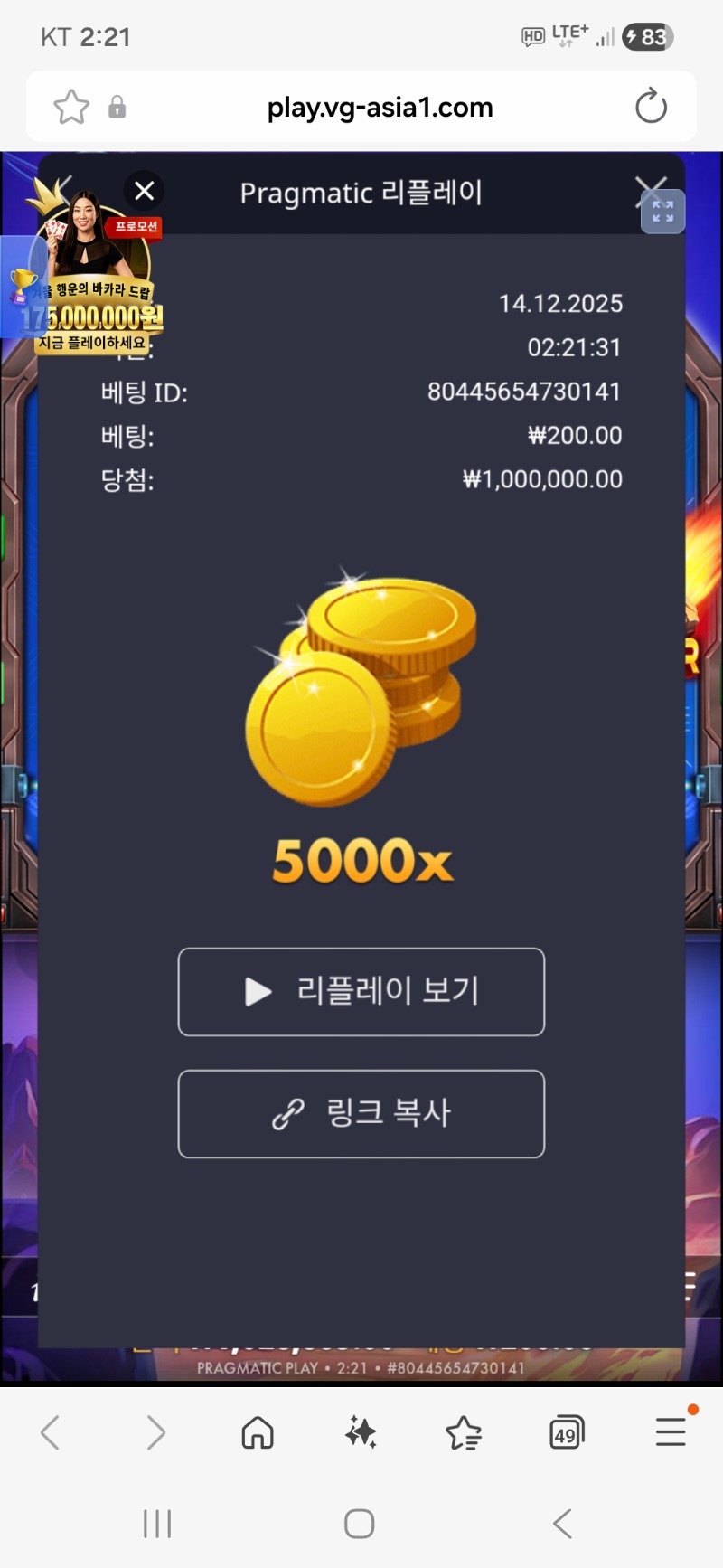This screenshot has width=723, height=1568.
Task: Tap the home icon in browser toolbar
Action: (257, 1431)
